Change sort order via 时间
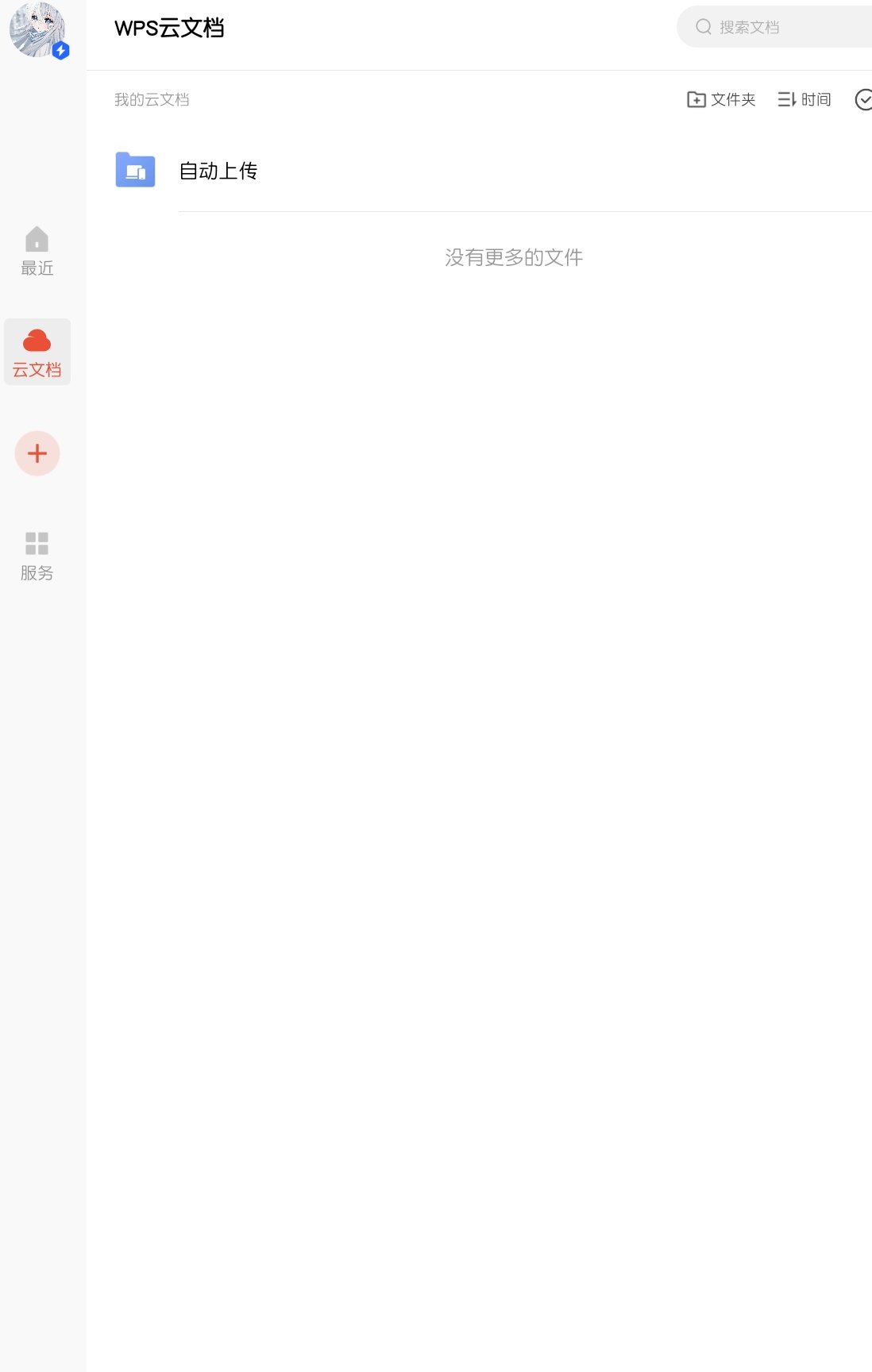Viewport: 872px width, 1372px height. point(804,99)
